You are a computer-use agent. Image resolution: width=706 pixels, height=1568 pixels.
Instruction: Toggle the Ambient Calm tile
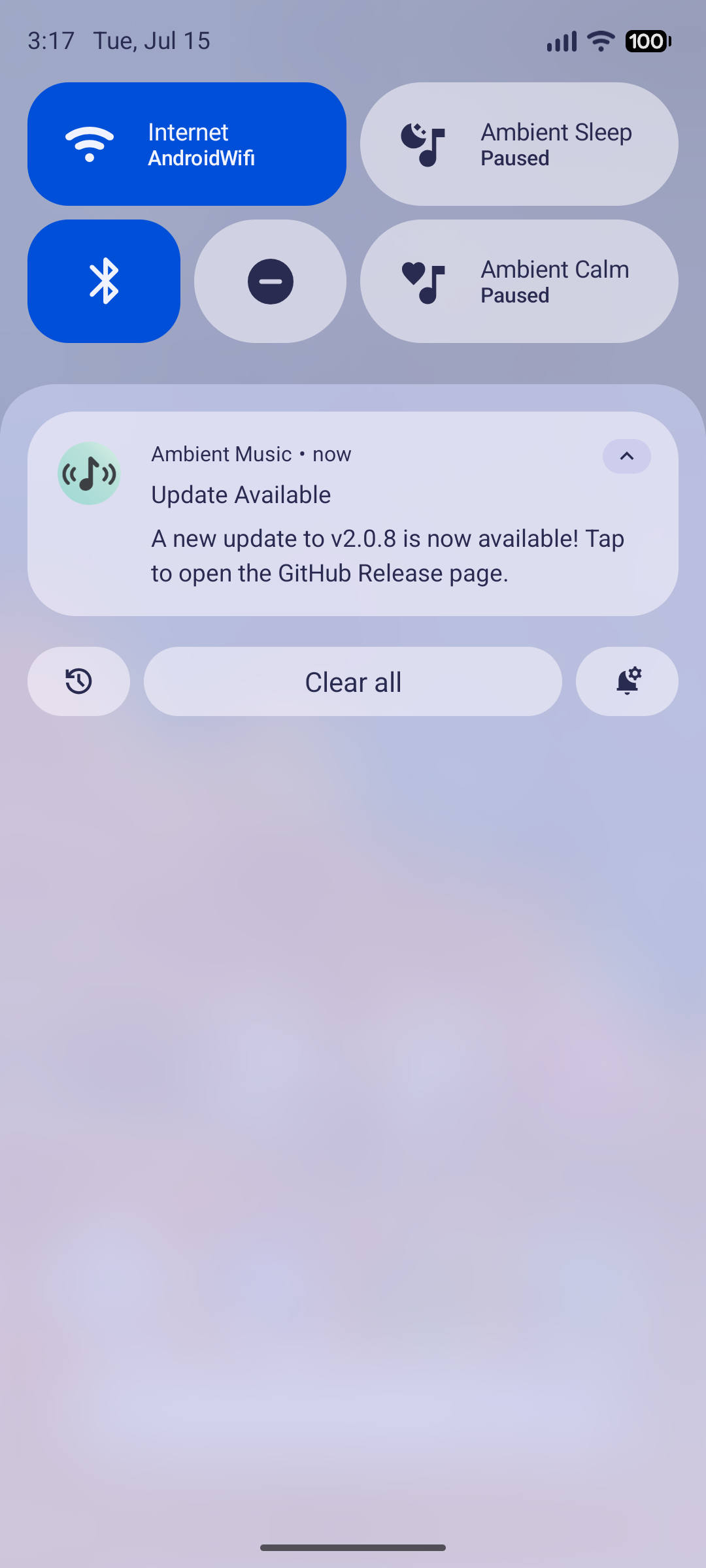point(519,281)
